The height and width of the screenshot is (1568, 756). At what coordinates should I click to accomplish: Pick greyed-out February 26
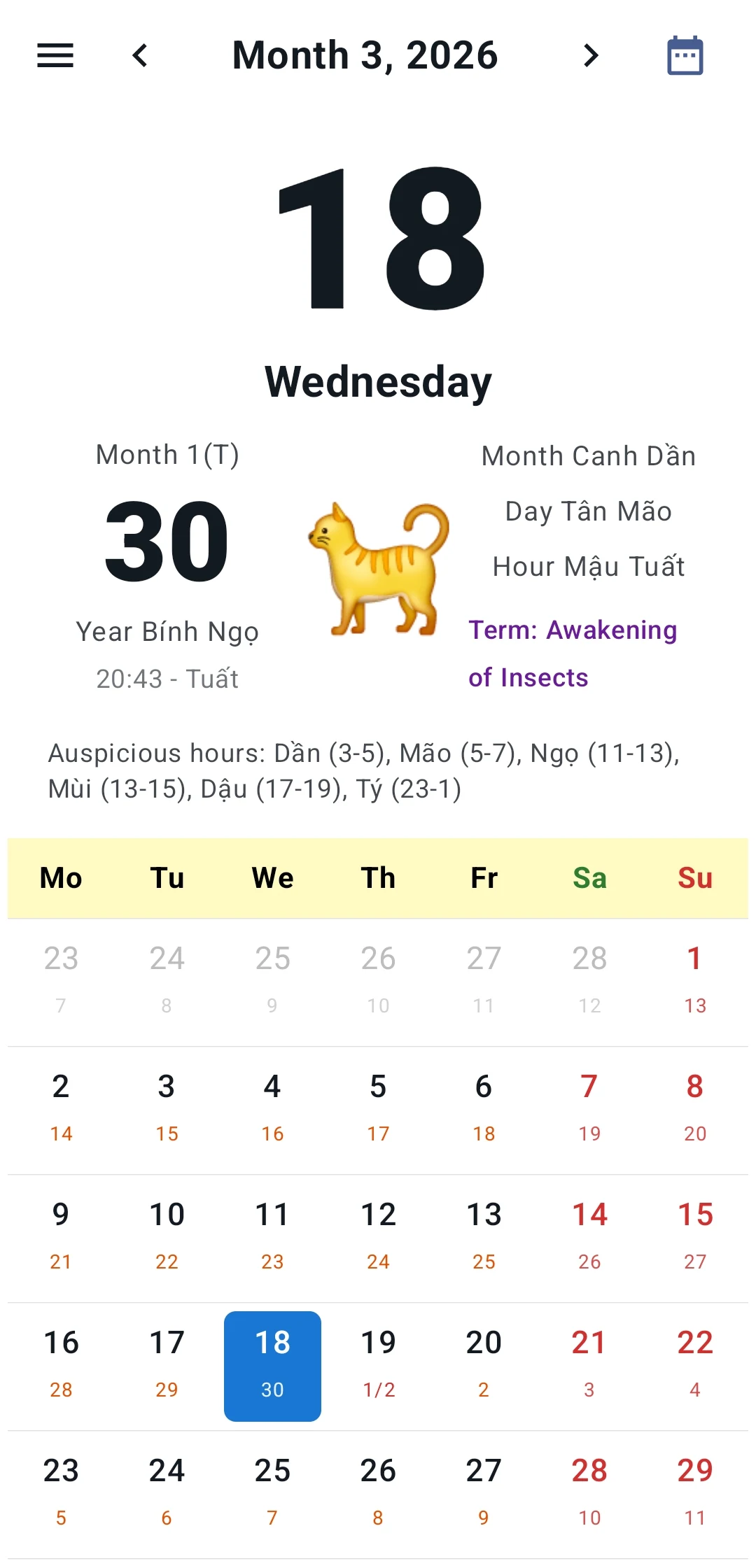[x=378, y=982]
